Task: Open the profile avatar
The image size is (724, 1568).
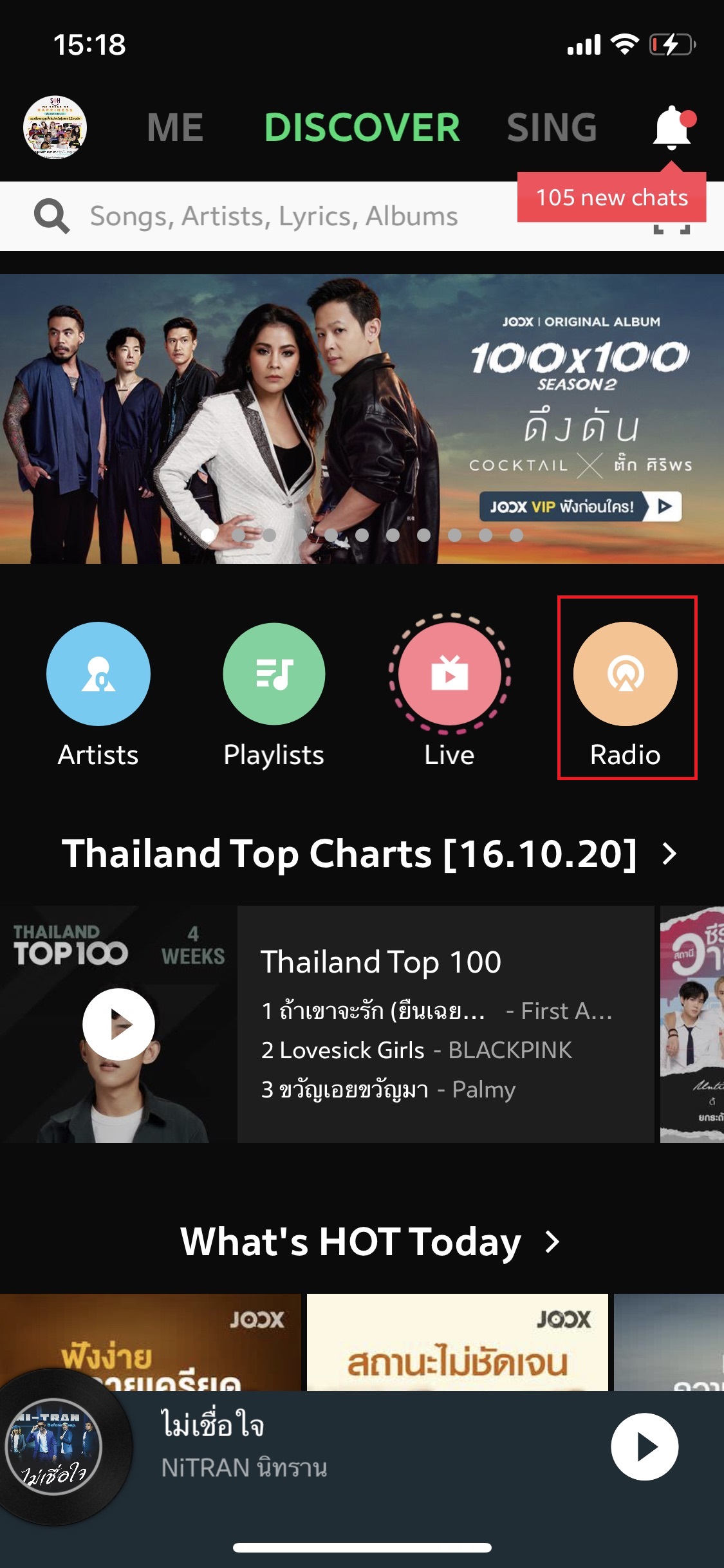Action: [55, 127]
